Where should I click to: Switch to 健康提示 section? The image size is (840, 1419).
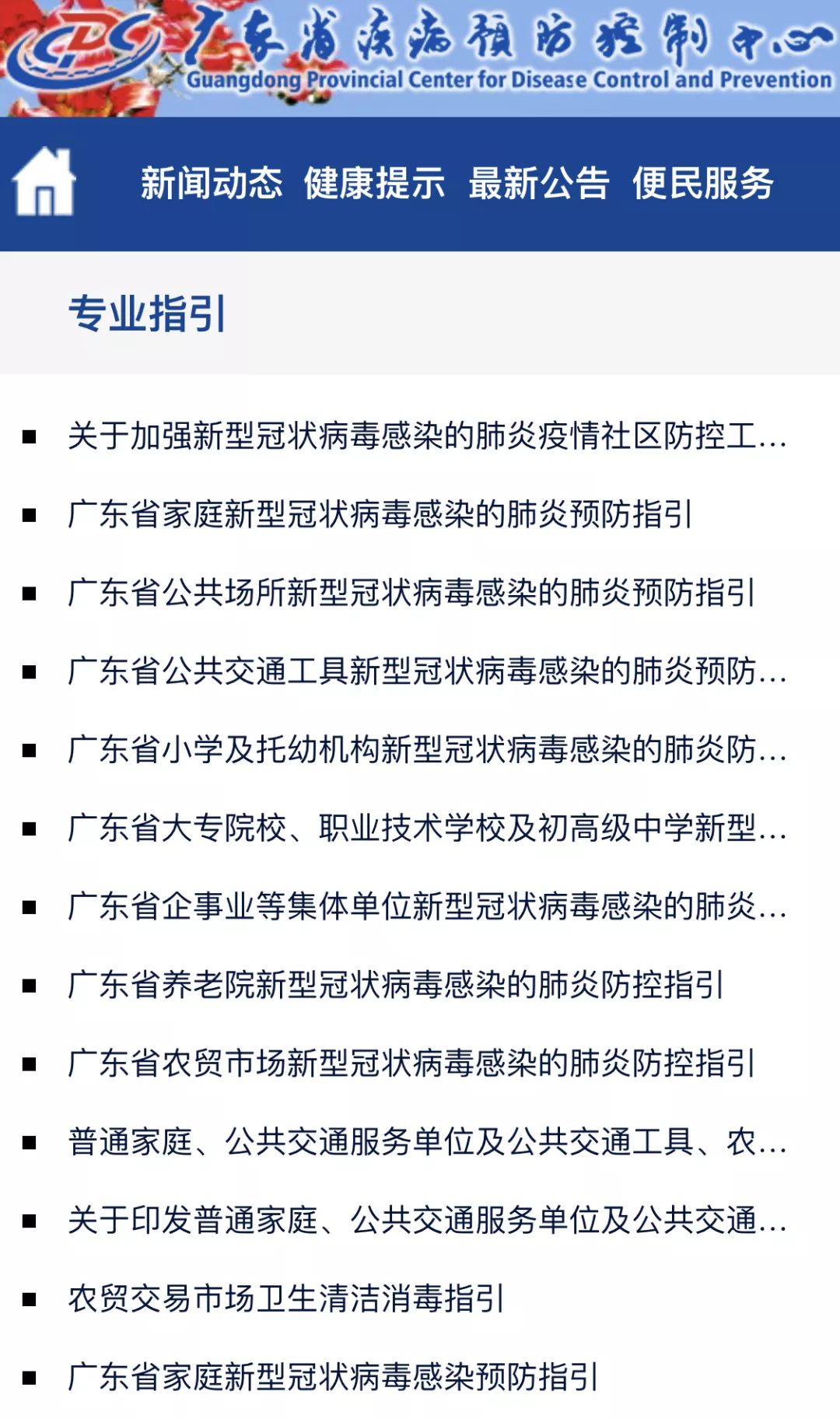tap(374, 184)
